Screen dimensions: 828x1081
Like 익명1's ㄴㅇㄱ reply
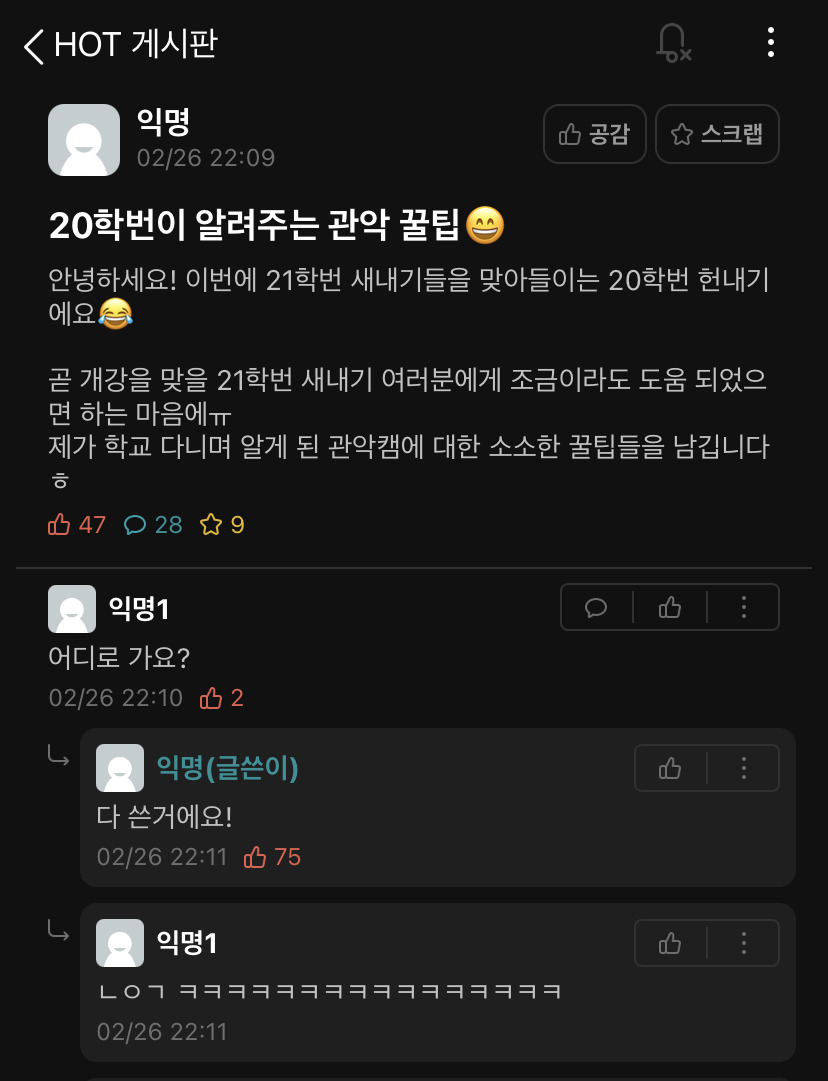click(670, 943)
